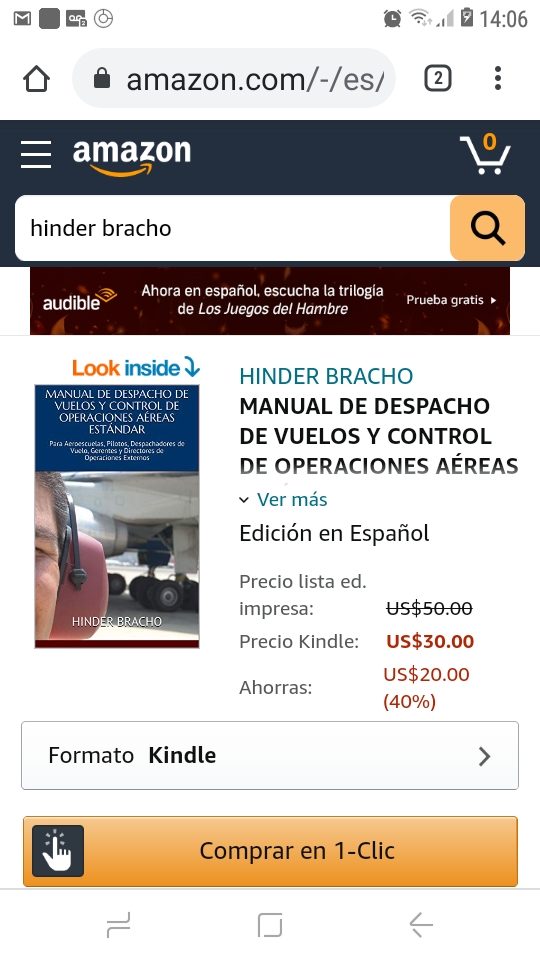
Task: Tap the browser address bar
Action: [x=234, y=79]
